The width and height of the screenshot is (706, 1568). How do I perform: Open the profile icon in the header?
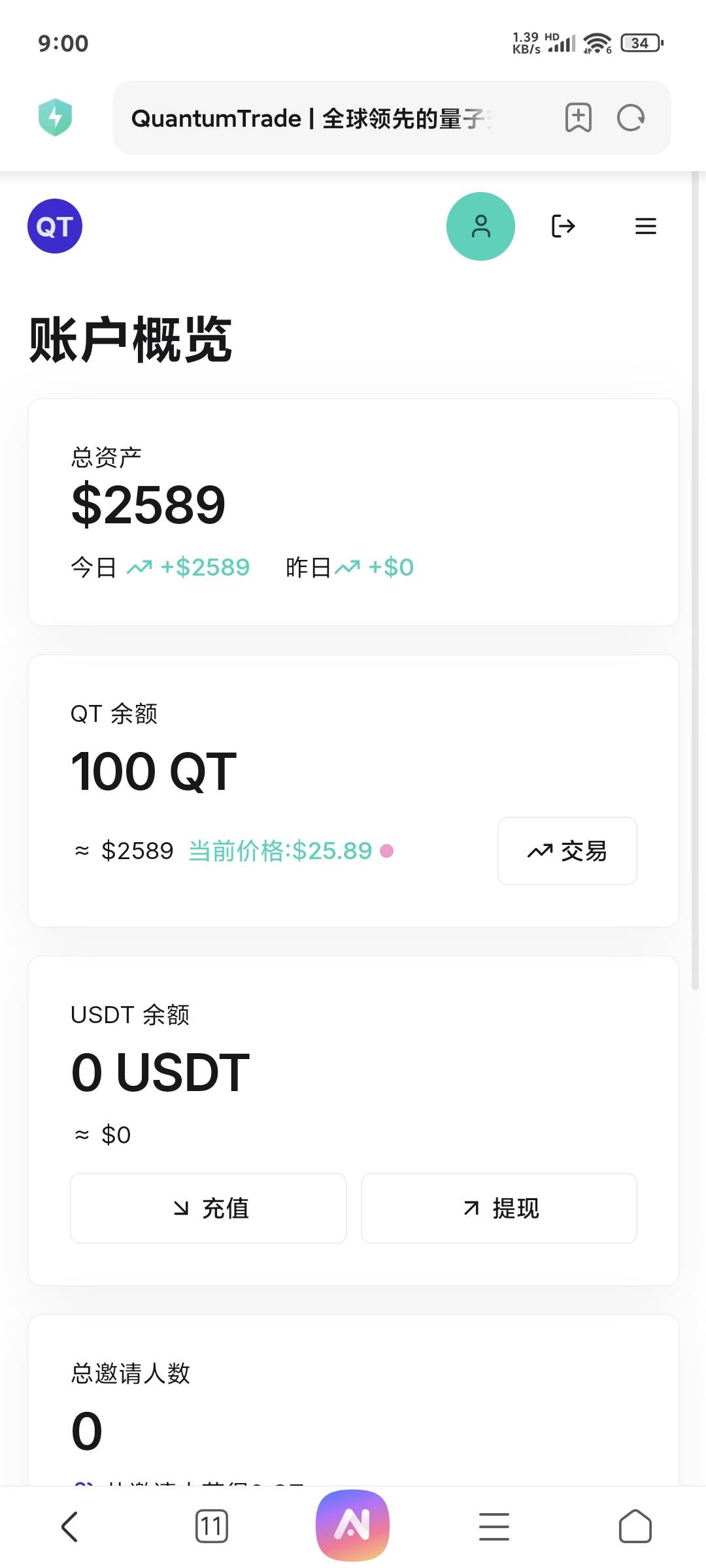click(480, 226)
